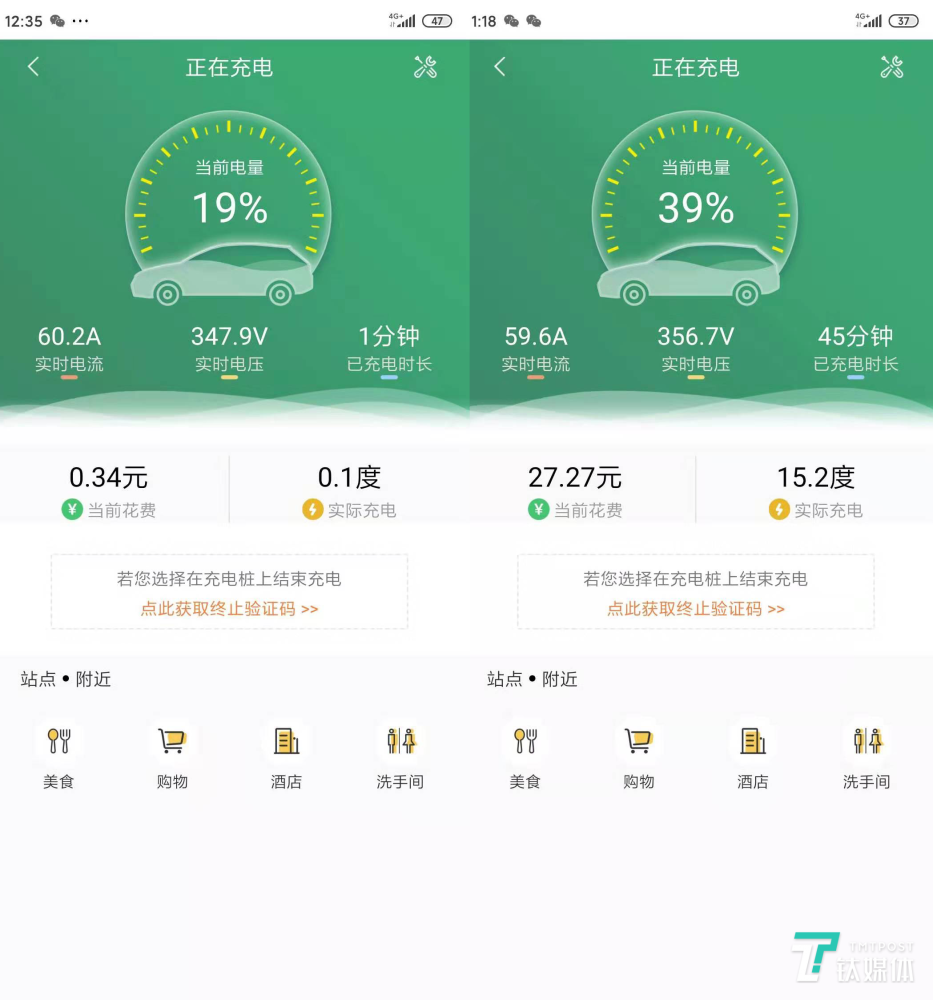Select the 美食 food icon on left screen
The image size is (933, 1000).
point(60,742)
